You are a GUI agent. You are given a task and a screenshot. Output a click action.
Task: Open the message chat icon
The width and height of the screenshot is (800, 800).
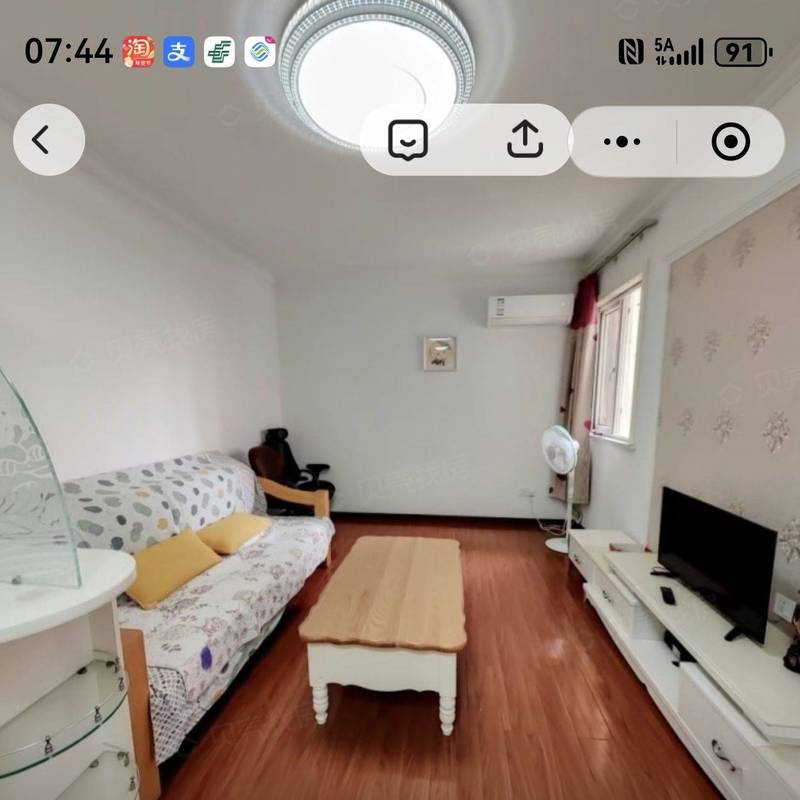[x=408, y=140]
